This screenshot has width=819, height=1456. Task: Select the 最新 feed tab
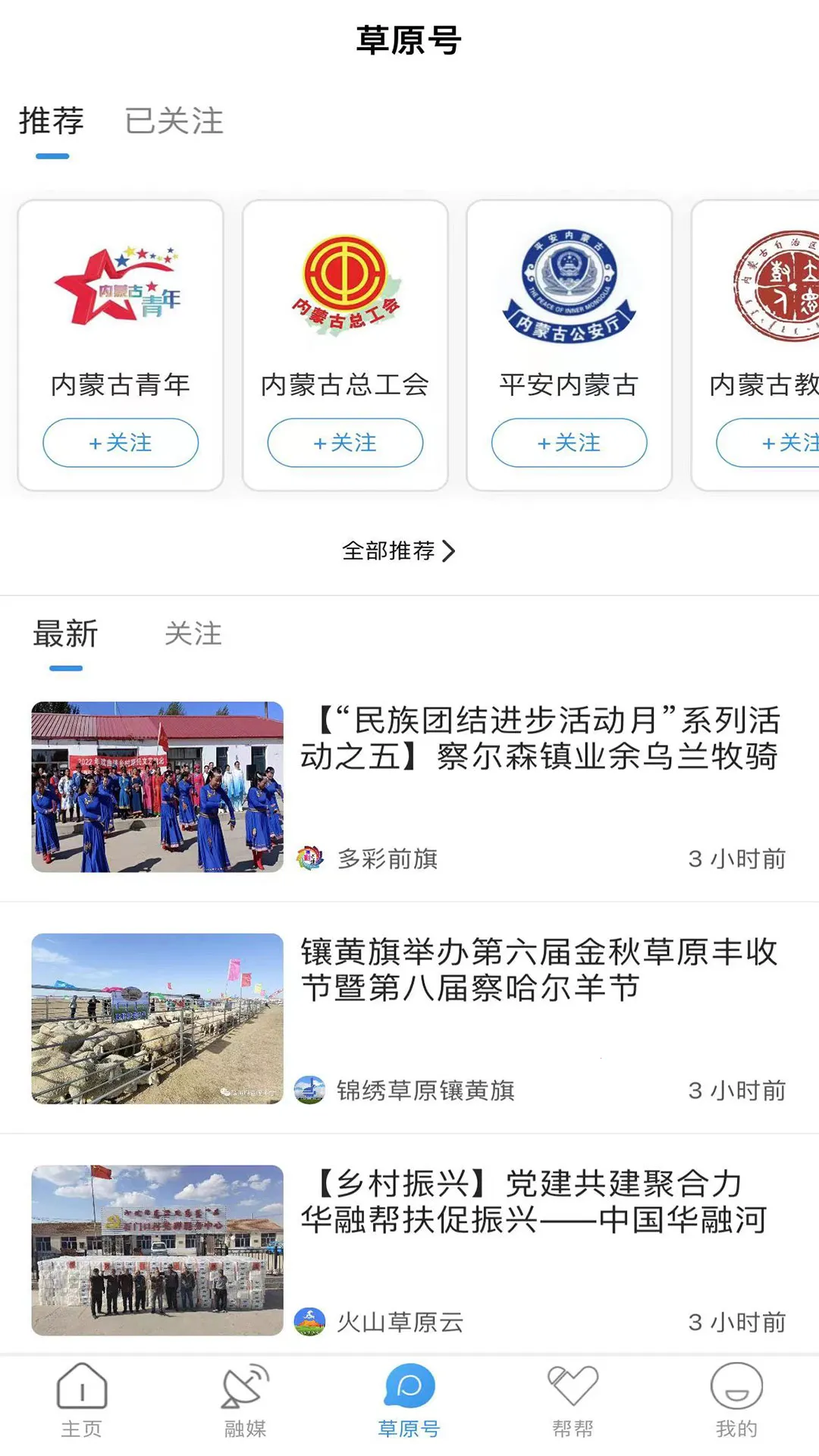click(x=66, y=634)
